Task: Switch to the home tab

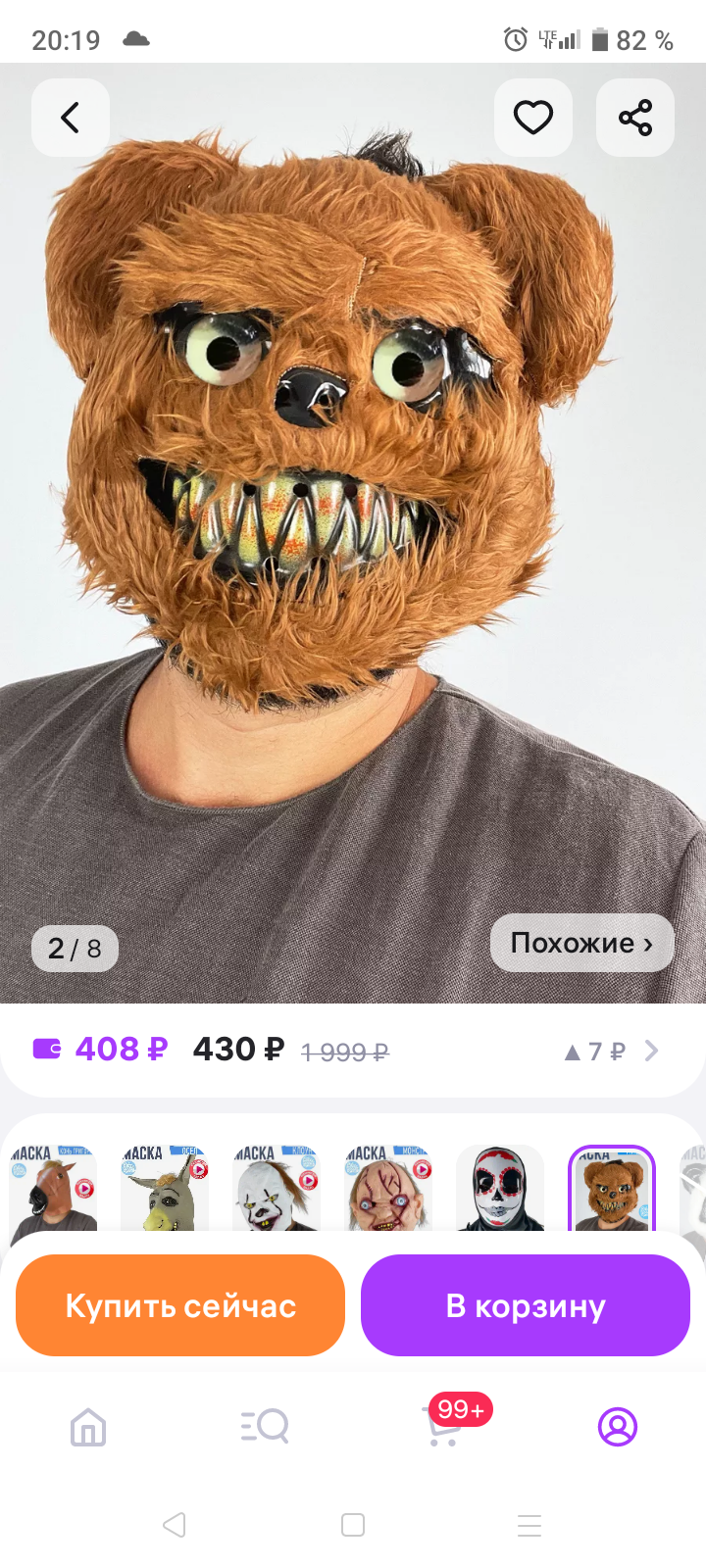Action: pos(88,1427)
